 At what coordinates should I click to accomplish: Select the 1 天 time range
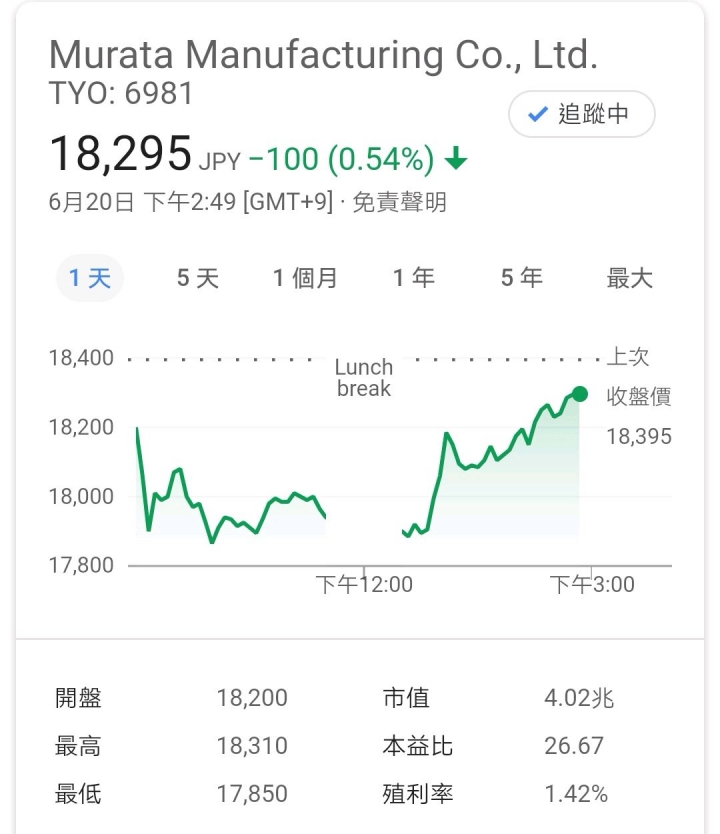point(89,278)
